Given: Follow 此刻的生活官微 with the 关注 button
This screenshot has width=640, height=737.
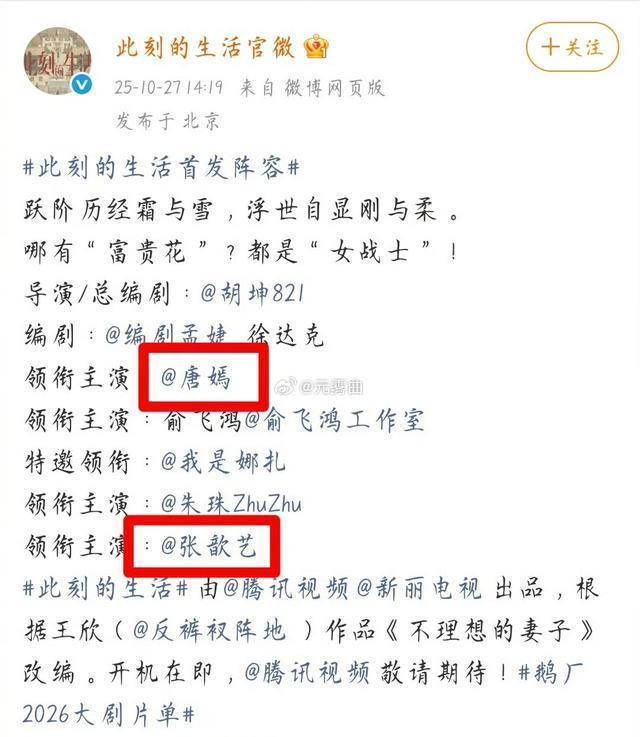Looking at the screenshot, I should tap(572, 47).
